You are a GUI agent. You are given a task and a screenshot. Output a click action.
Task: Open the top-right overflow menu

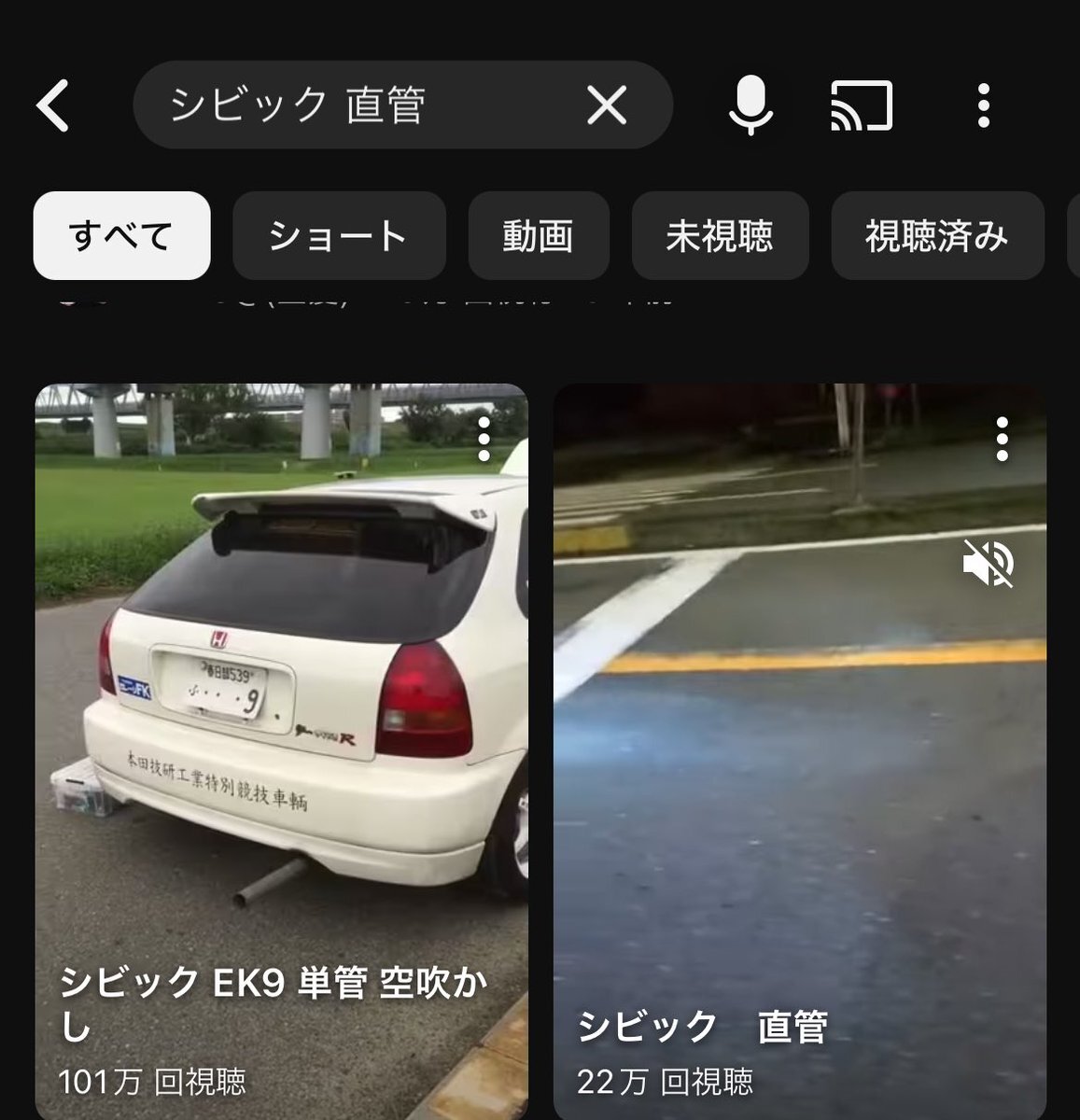click(x=983, y=105)
